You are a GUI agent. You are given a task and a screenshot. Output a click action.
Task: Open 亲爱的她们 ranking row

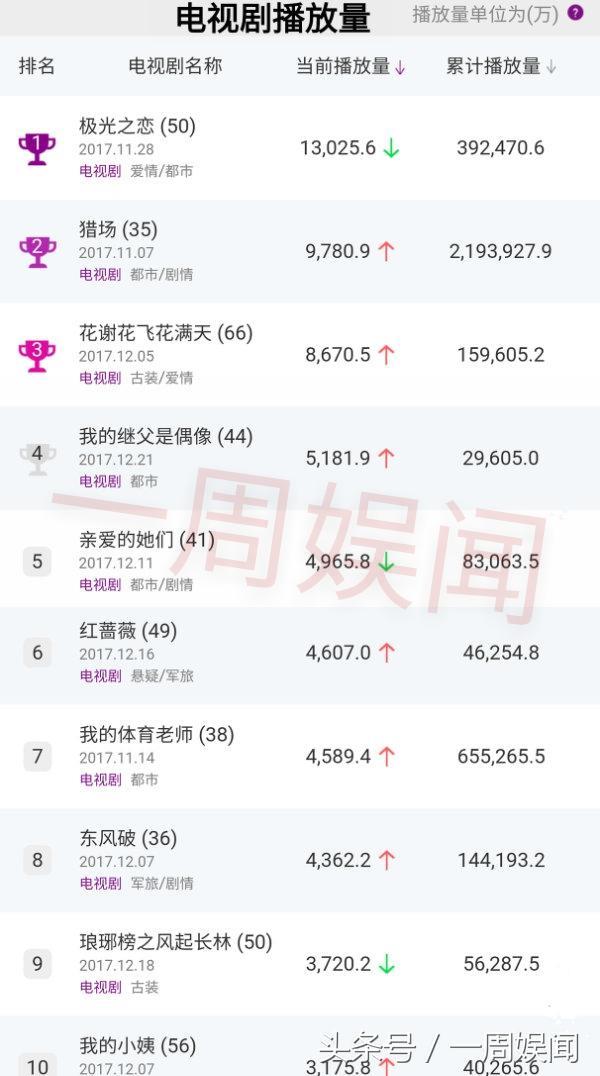[300, 559]
